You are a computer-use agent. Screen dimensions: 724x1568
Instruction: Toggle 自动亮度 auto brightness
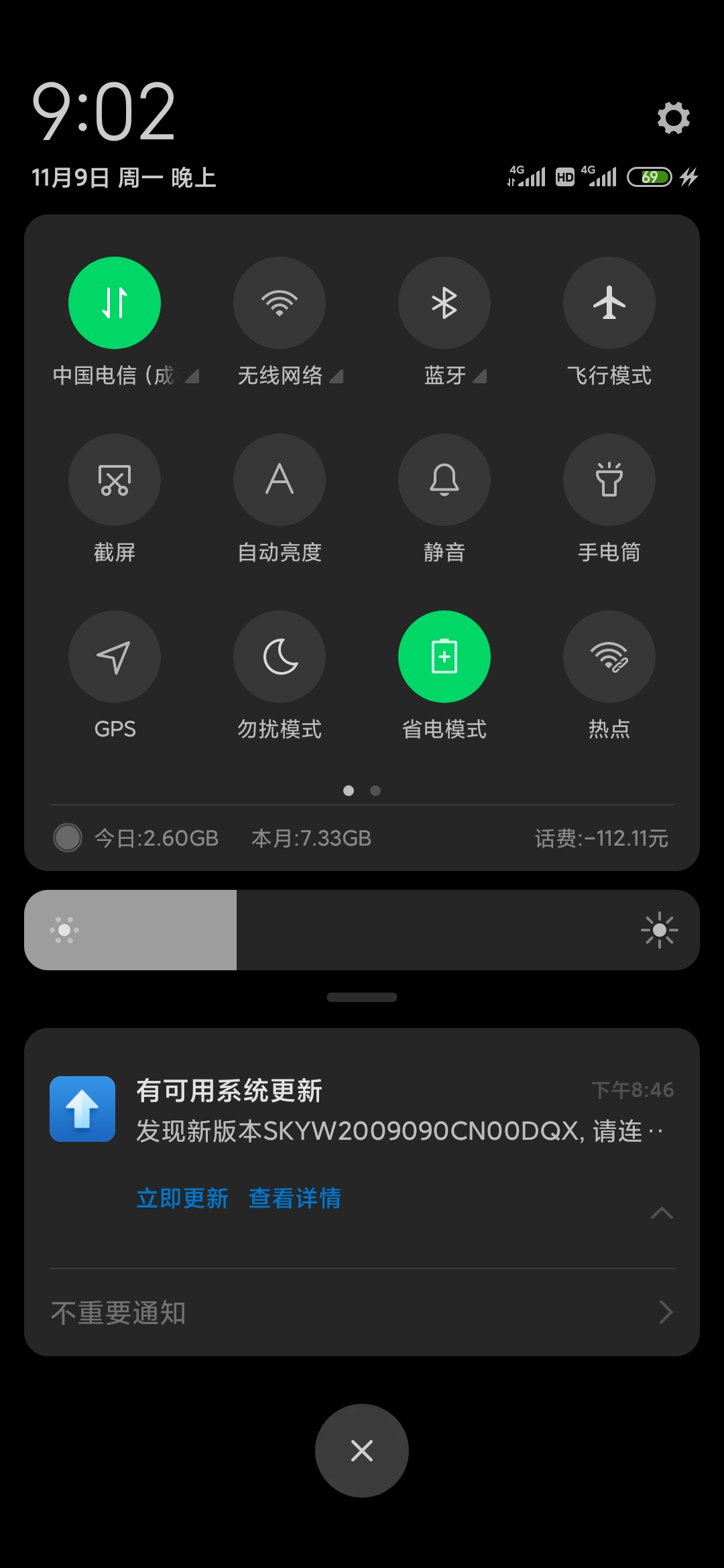[280, 480]
